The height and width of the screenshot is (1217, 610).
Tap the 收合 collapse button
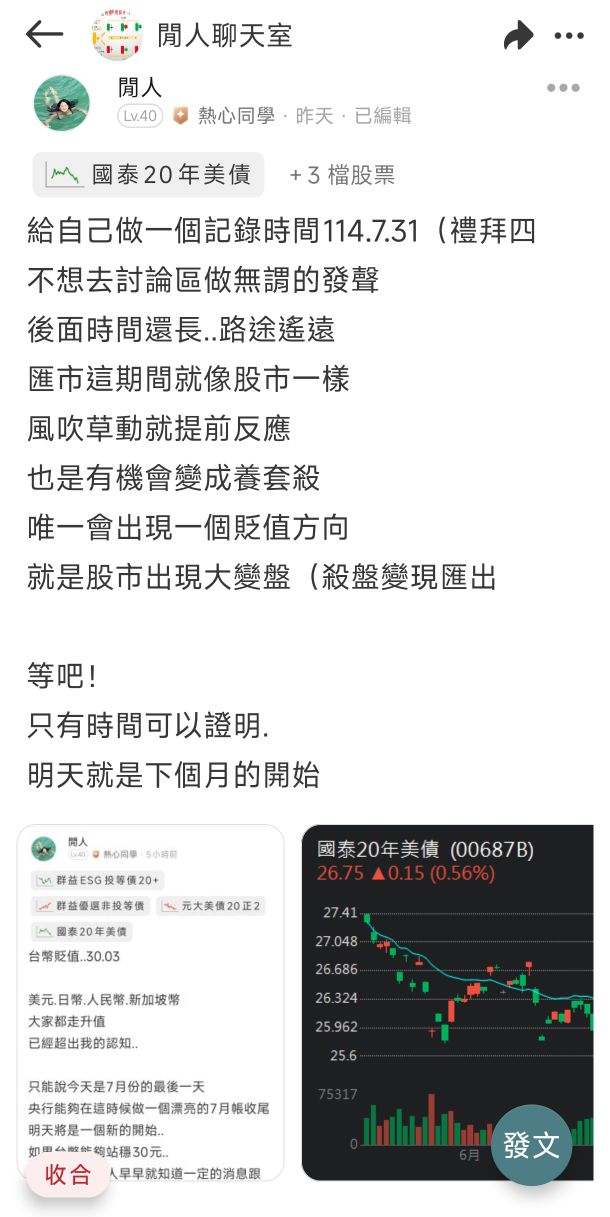(68, 1175)
